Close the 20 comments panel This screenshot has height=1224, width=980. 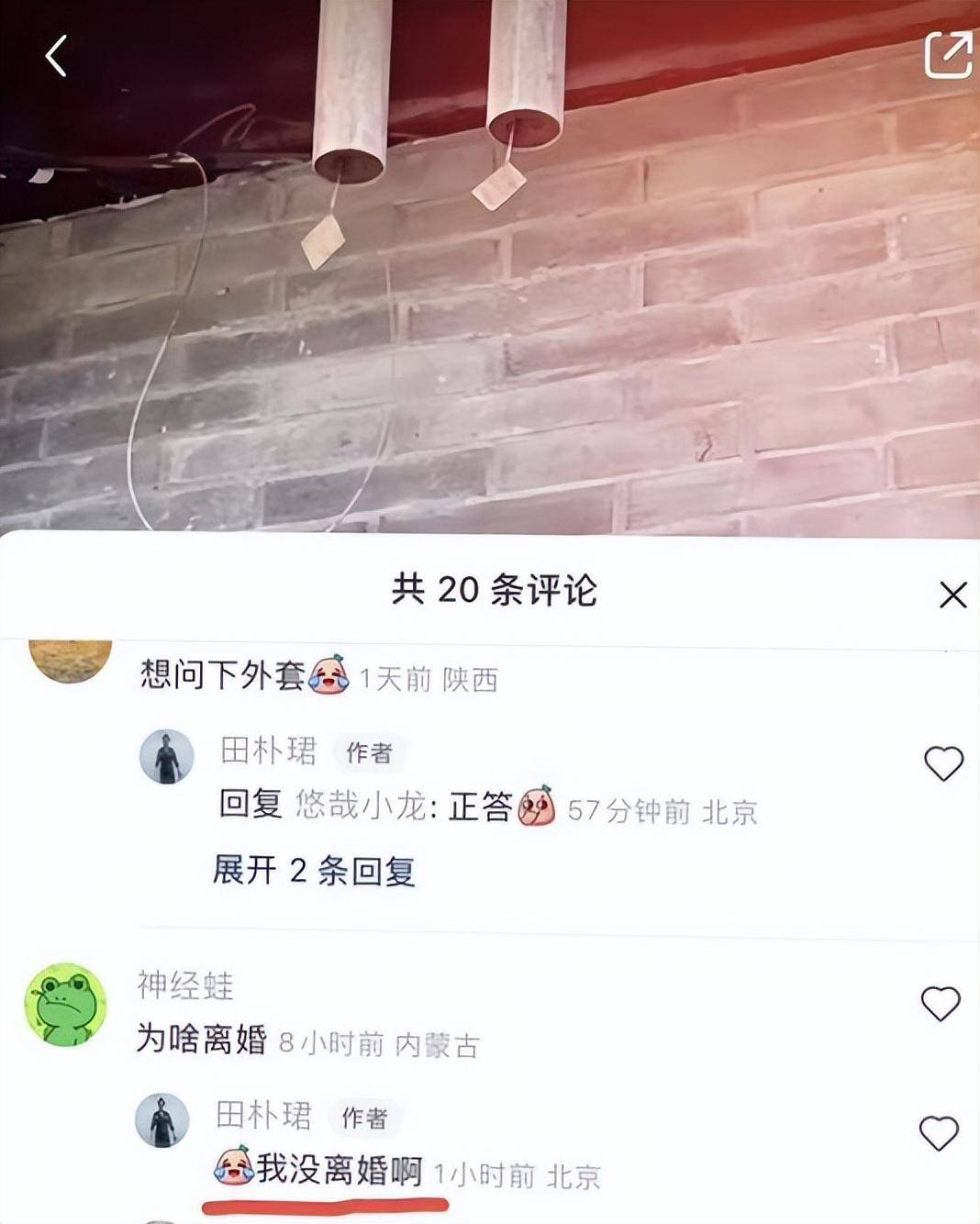(x=953, y=595)
